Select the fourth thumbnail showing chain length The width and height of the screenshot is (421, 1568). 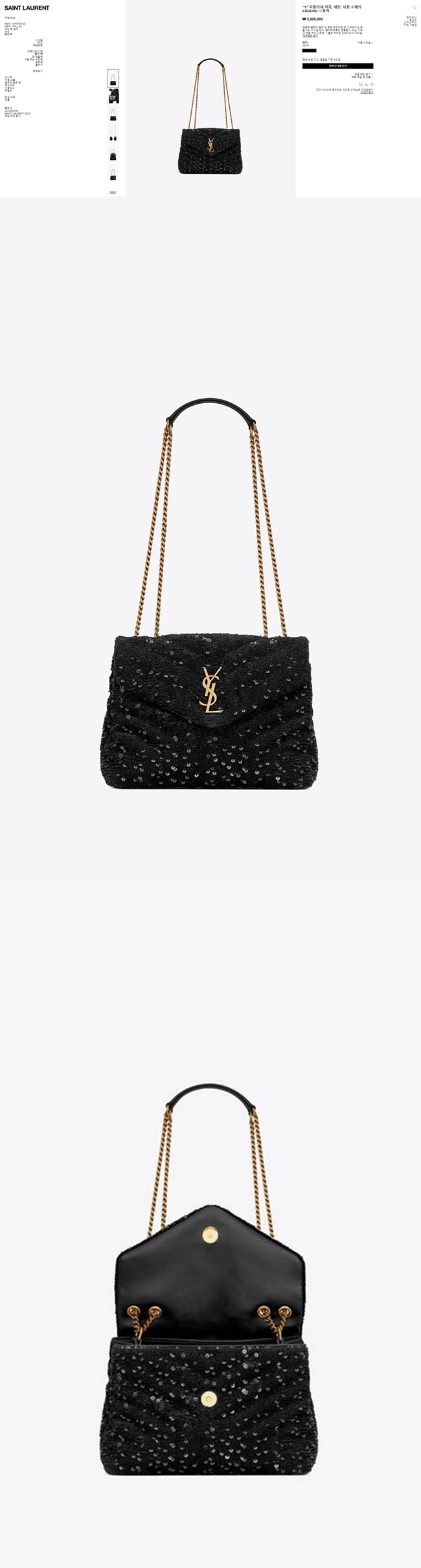[113, 134]
